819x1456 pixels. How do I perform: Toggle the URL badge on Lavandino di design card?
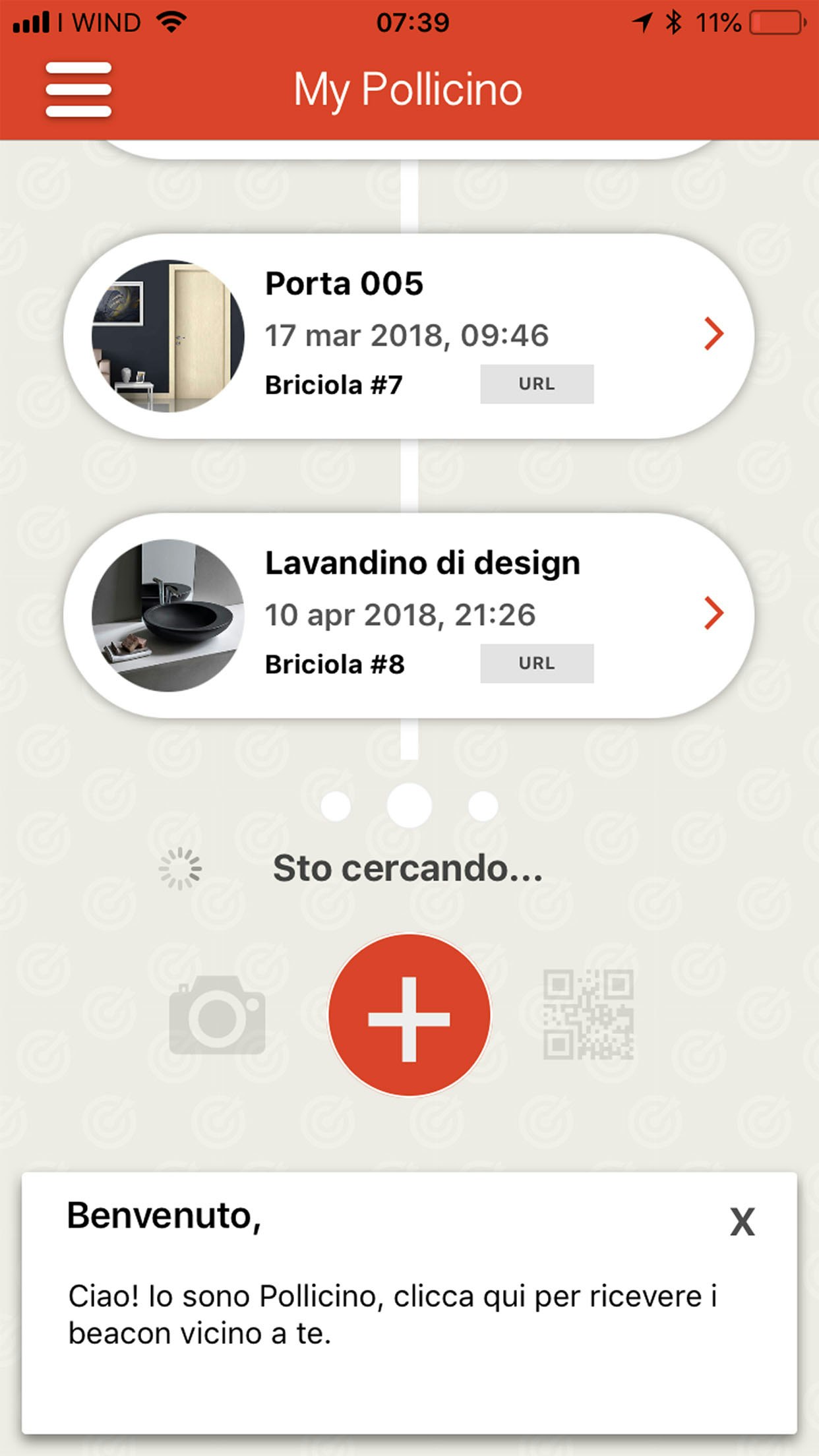536,663
